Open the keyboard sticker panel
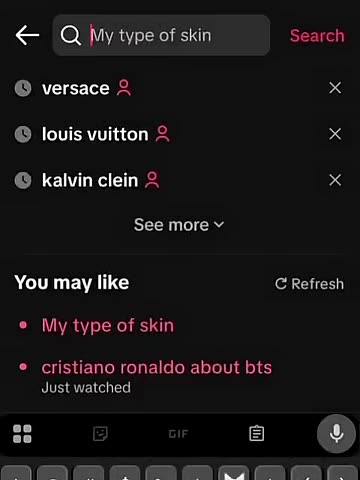The image size is (360, 480). (100, 434)
